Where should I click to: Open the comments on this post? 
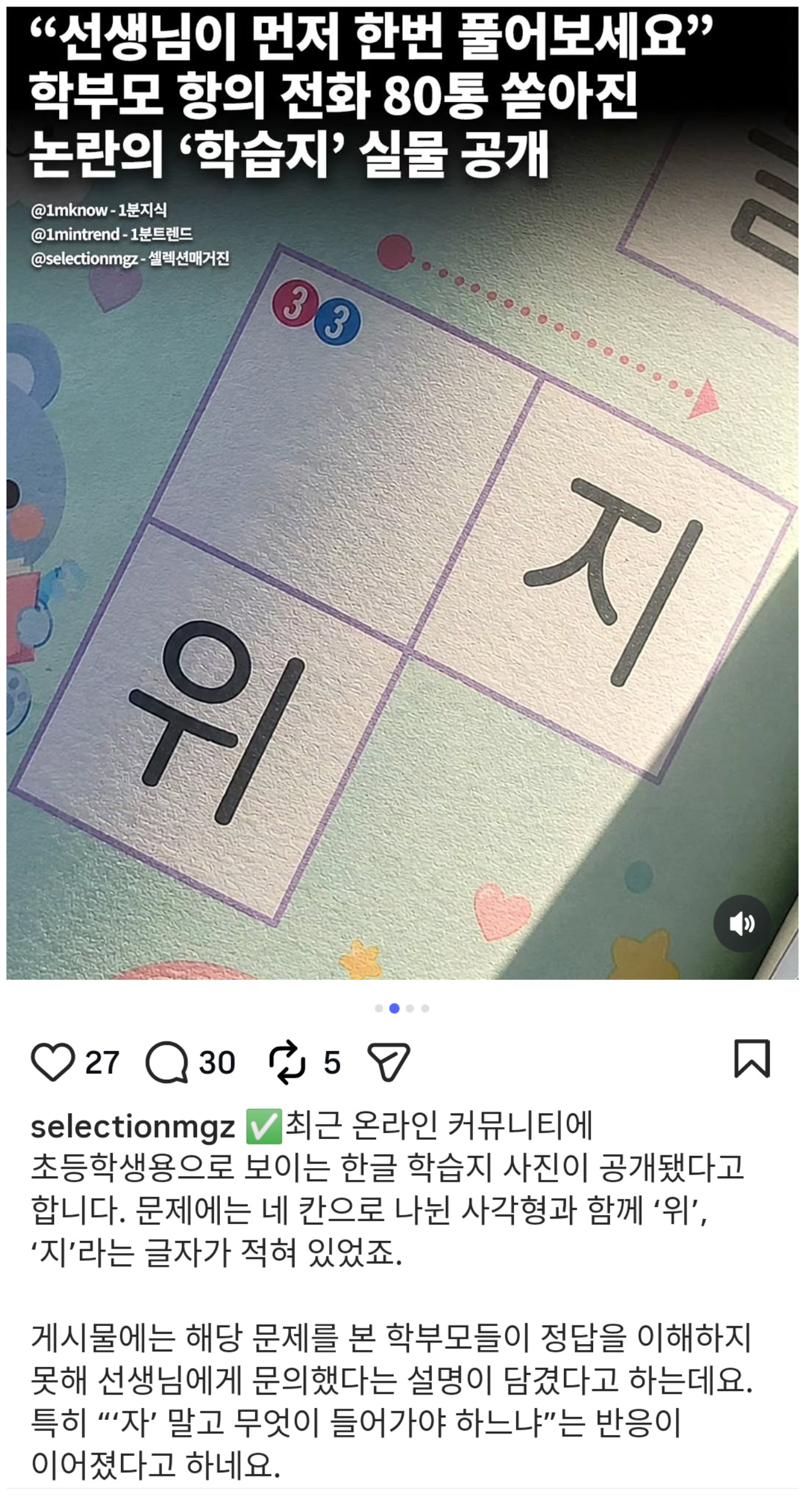click(x=167, y=1063)
